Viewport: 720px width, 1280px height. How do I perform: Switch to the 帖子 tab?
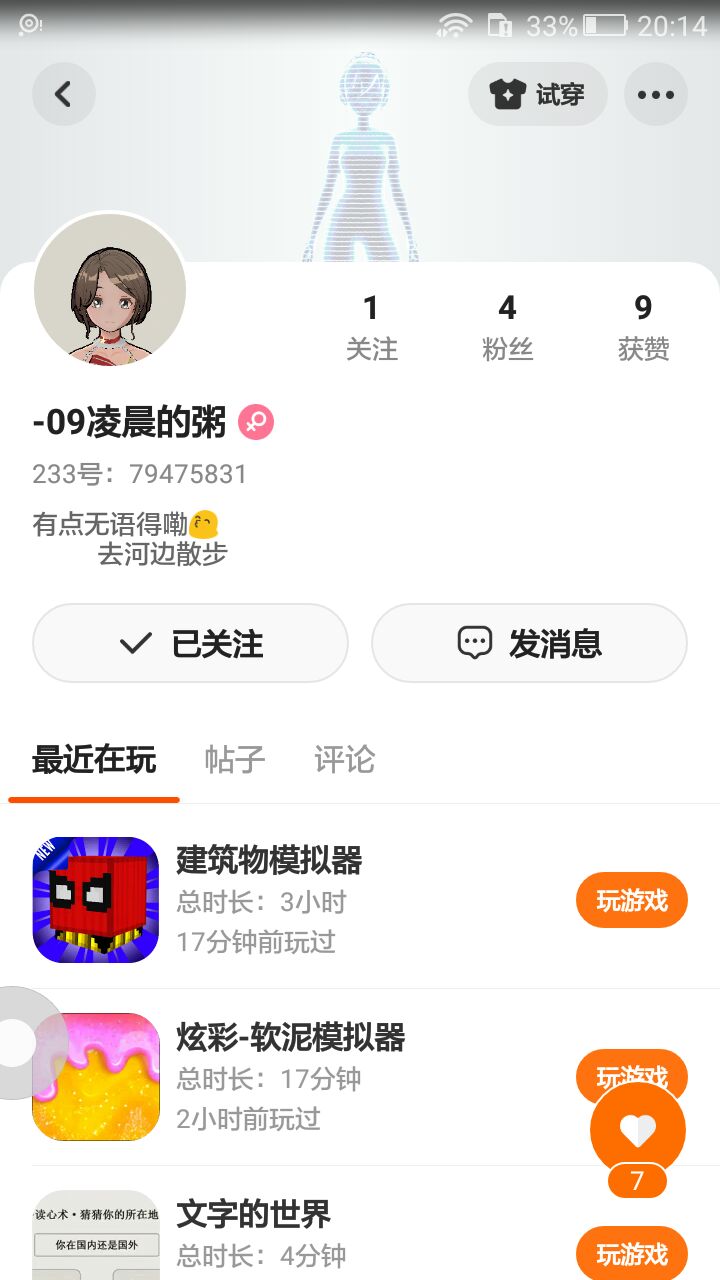point(235,760)
